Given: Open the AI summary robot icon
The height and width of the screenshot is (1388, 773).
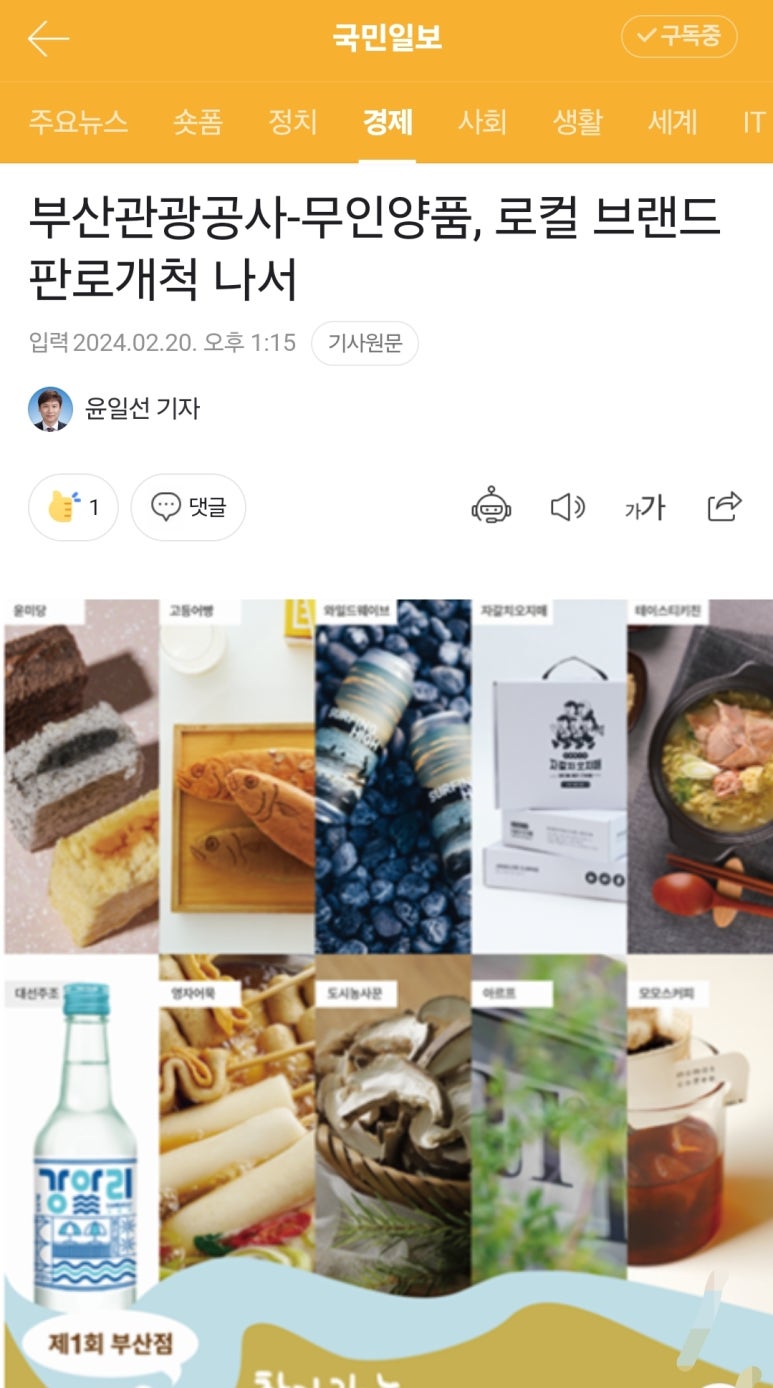Looking at the screenshot, I should click(x=491, y=507).
